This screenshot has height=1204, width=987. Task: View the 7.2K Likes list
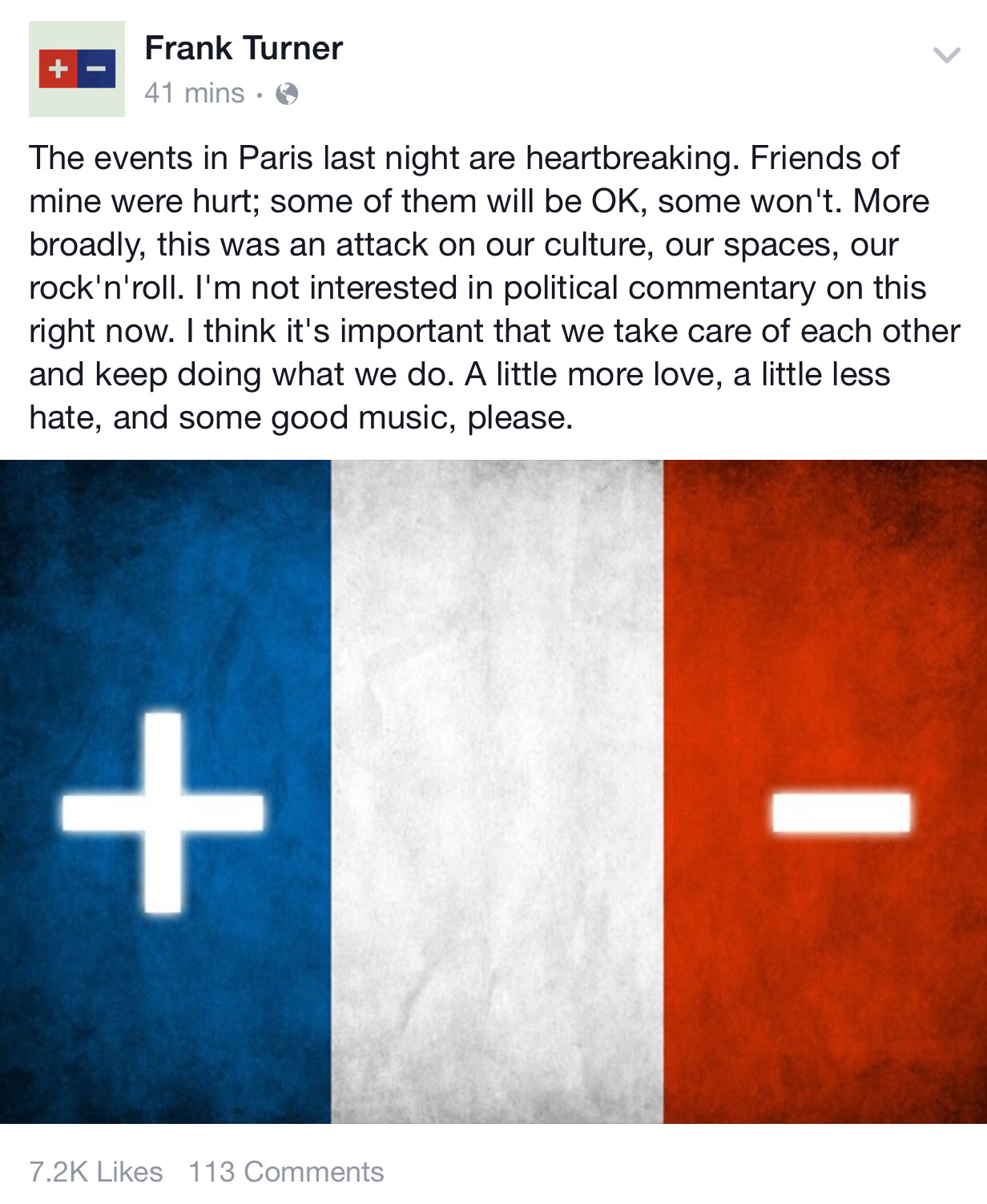tap(96, 1172)
